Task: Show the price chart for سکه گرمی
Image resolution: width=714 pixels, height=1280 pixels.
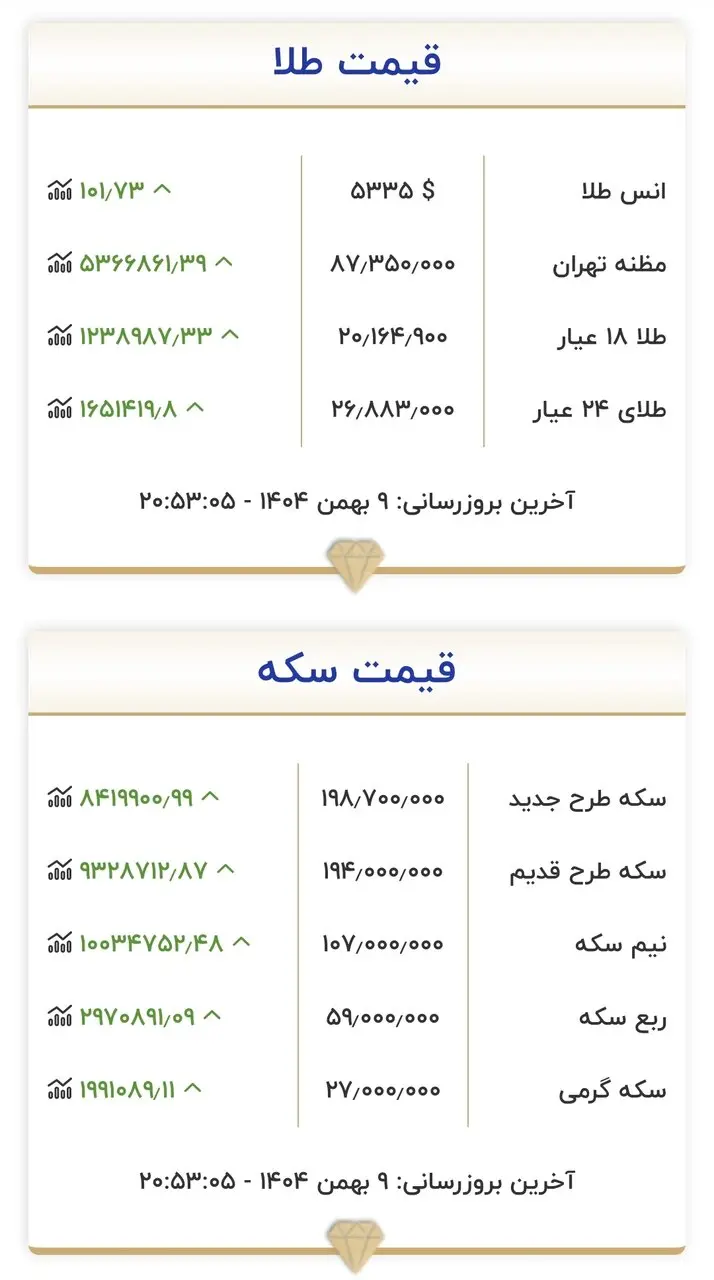Action: [x=60, y=1089]
